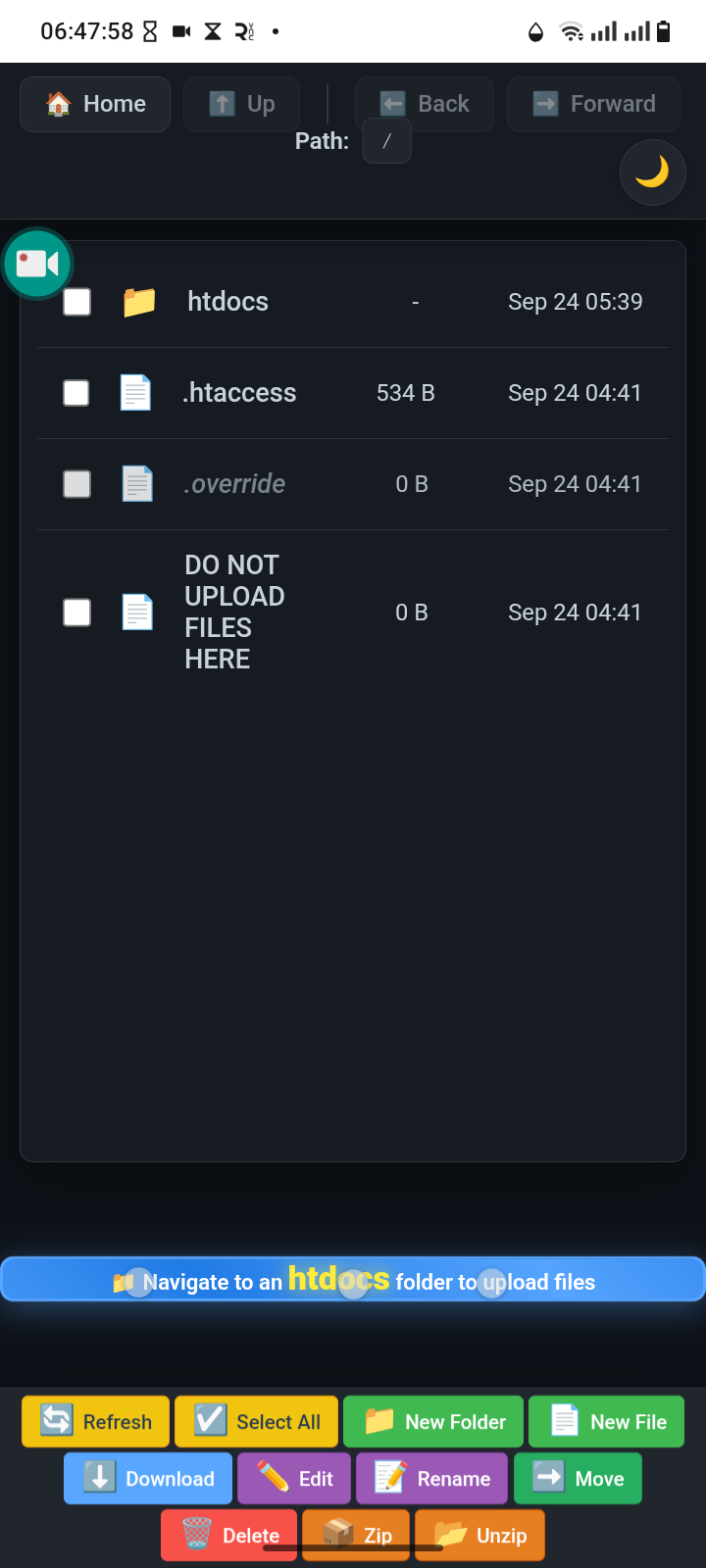
Task: Unzip the selected archive
Action: [x=479, y=1535]
